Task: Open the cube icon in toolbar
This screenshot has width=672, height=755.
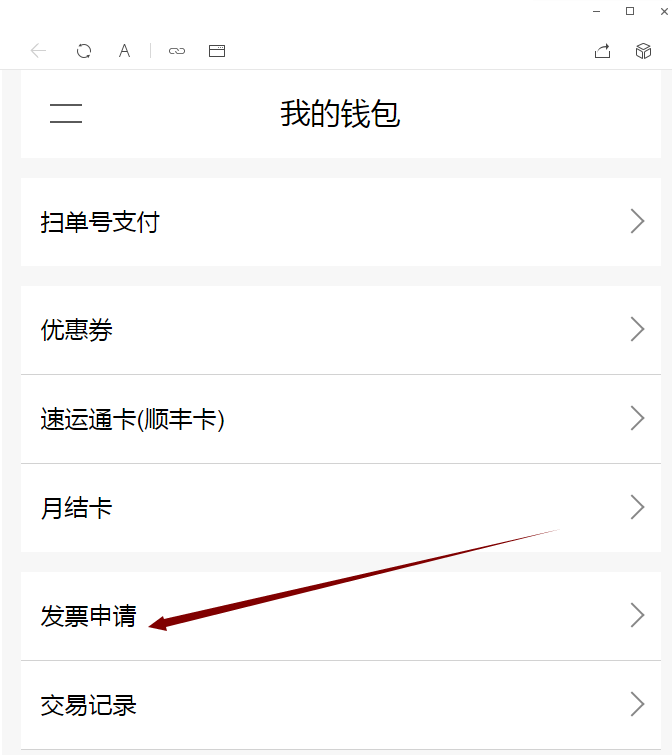Action: point(644,51)
